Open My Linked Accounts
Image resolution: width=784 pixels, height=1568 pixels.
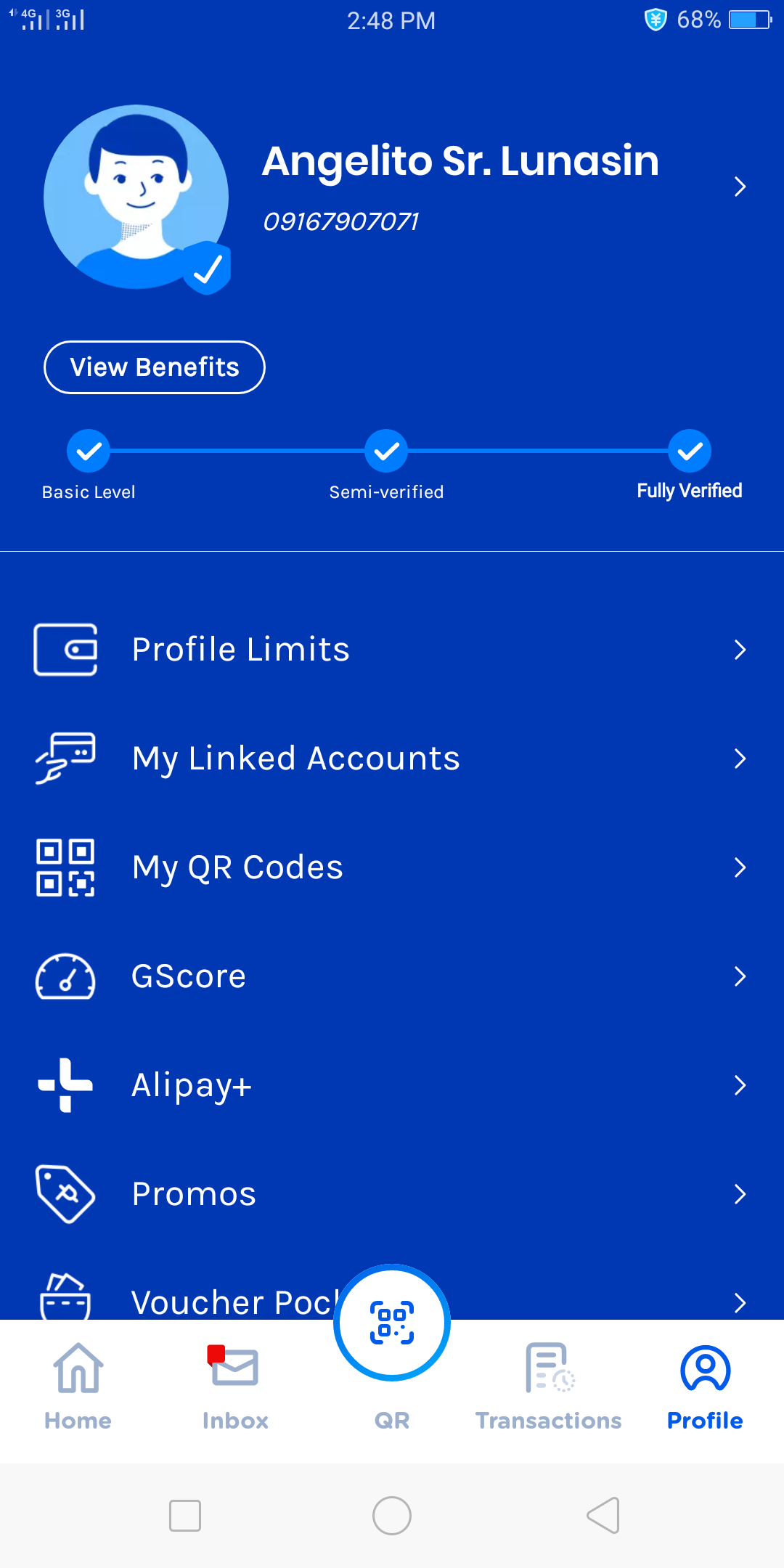click(392, 759)
